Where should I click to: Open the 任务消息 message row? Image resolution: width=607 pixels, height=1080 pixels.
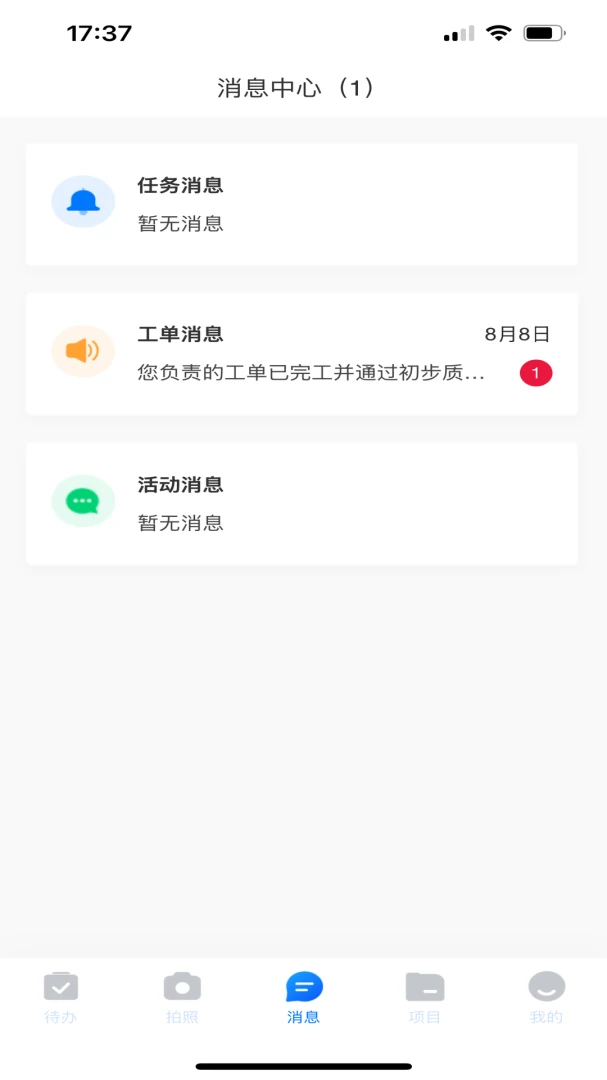click(302, 205)
